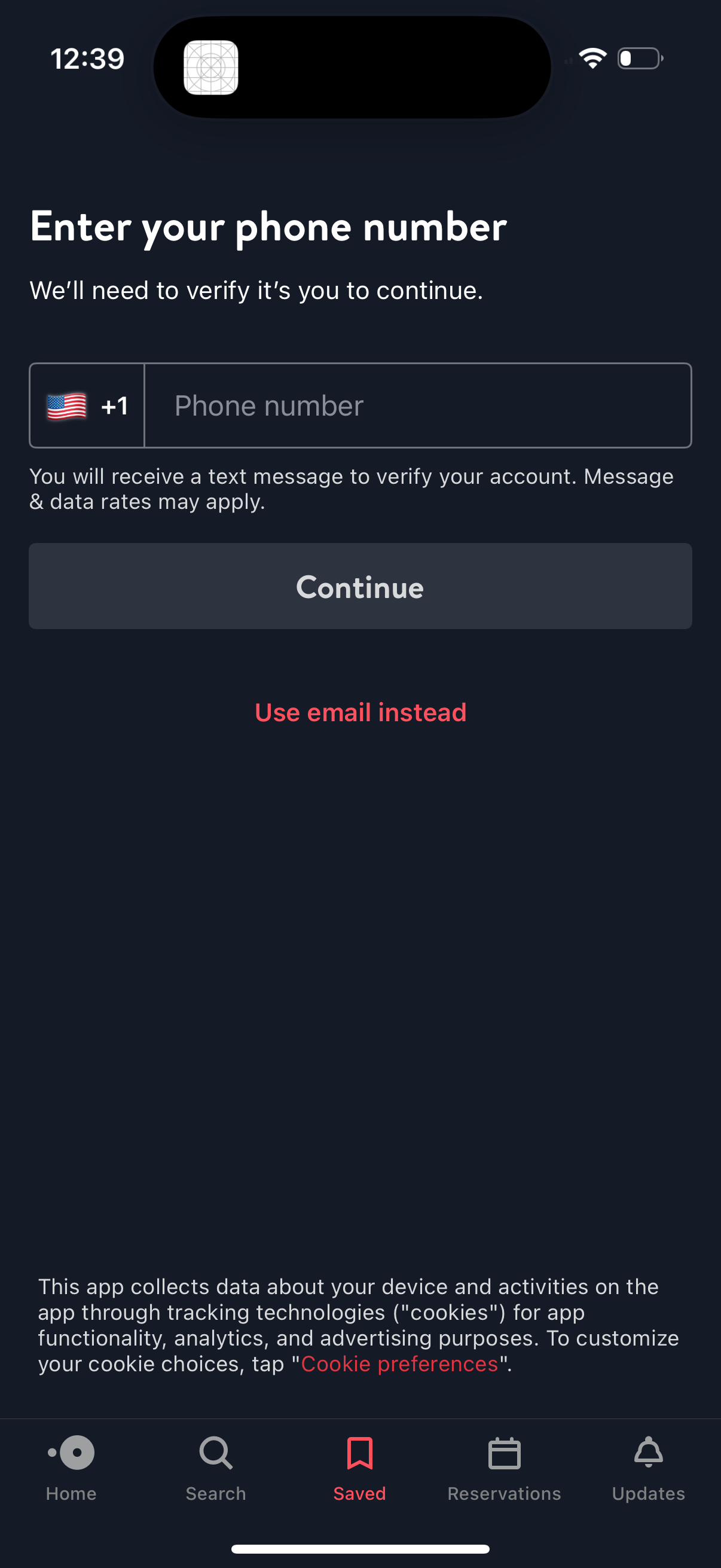The height and width of the screenshot is (1568, 721).
Task: Change the dialing prefix from +1
Action: pos(114,405)
